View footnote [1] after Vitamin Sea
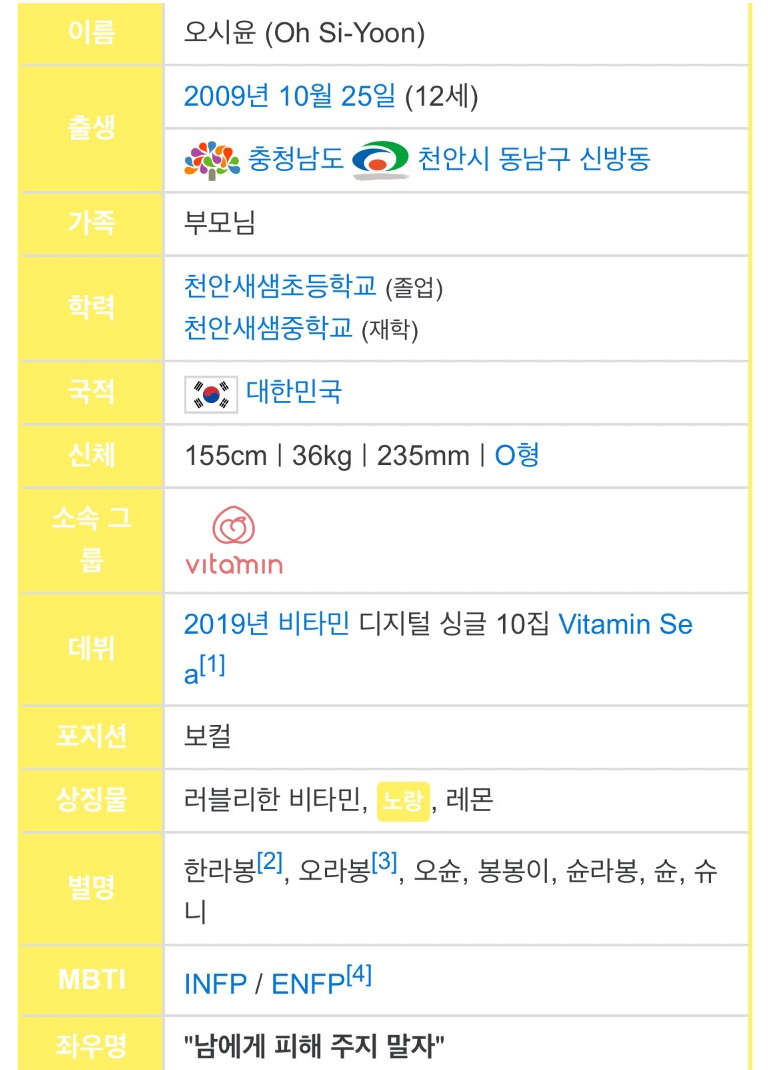 coord(213,664)
